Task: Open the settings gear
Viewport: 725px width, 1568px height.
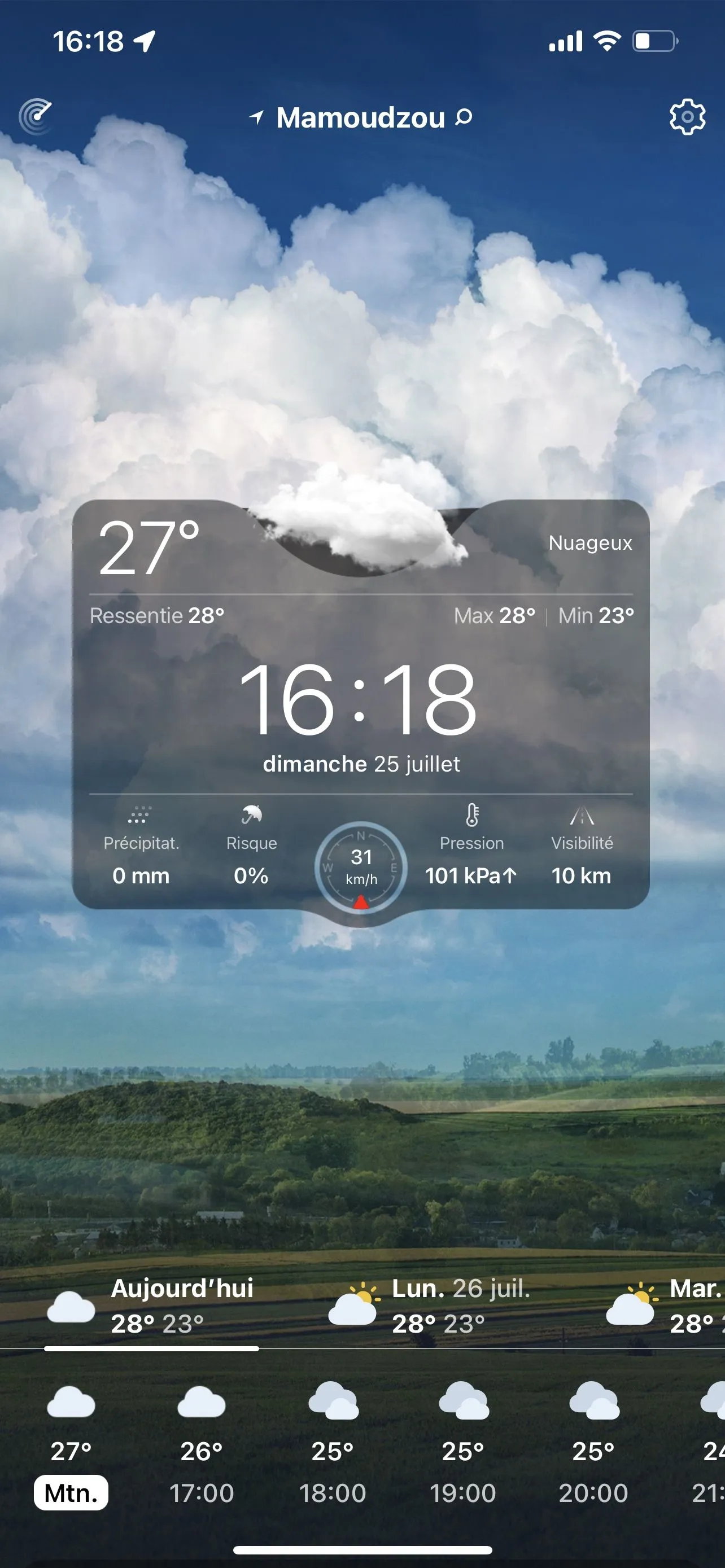Action: tap(687, 116)
